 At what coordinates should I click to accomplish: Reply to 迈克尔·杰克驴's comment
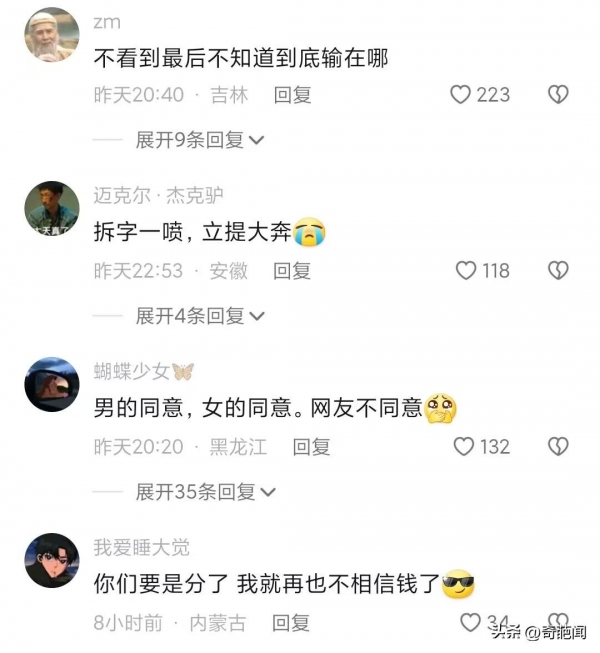pyautogui.click(x=292, y=271)
